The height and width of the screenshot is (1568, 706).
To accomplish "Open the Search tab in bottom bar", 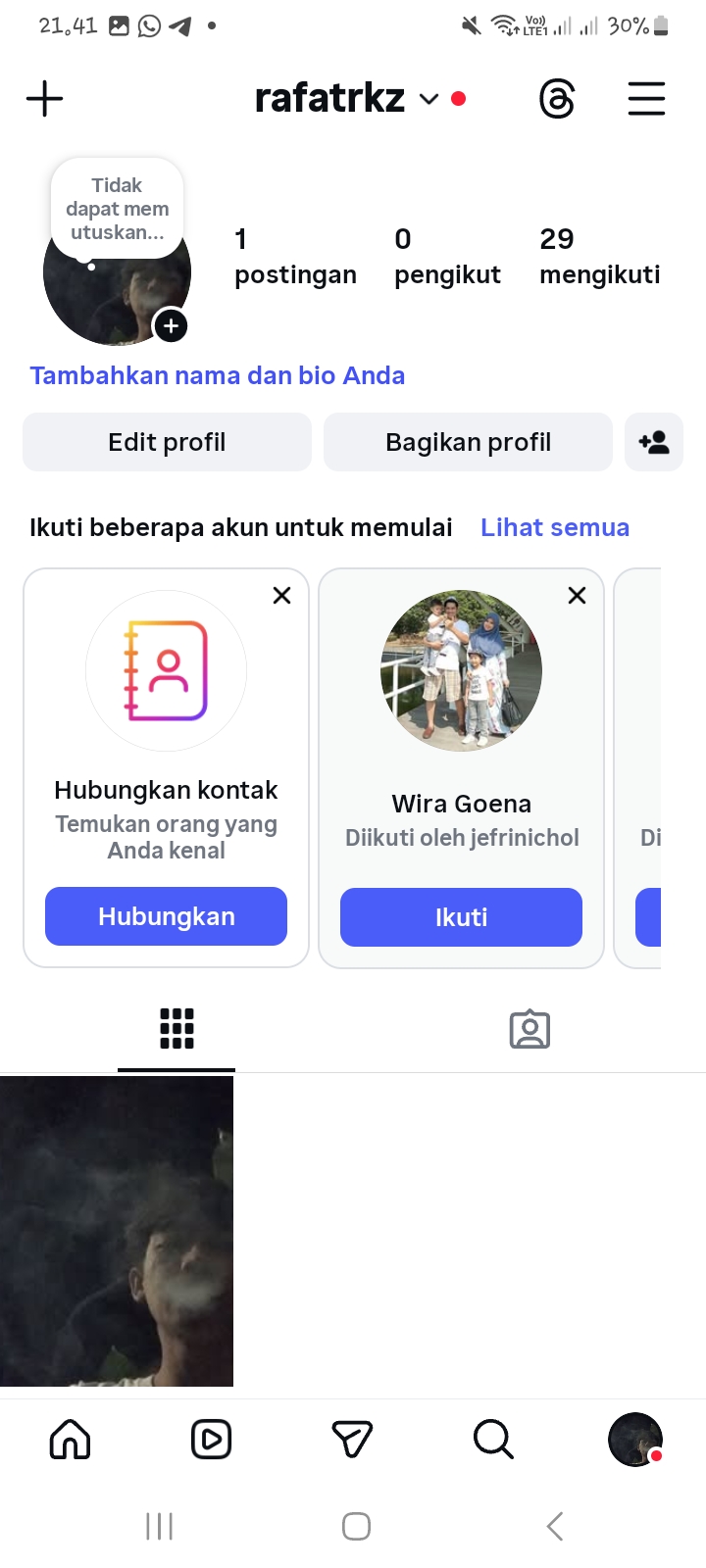I will click(493, 1440).
